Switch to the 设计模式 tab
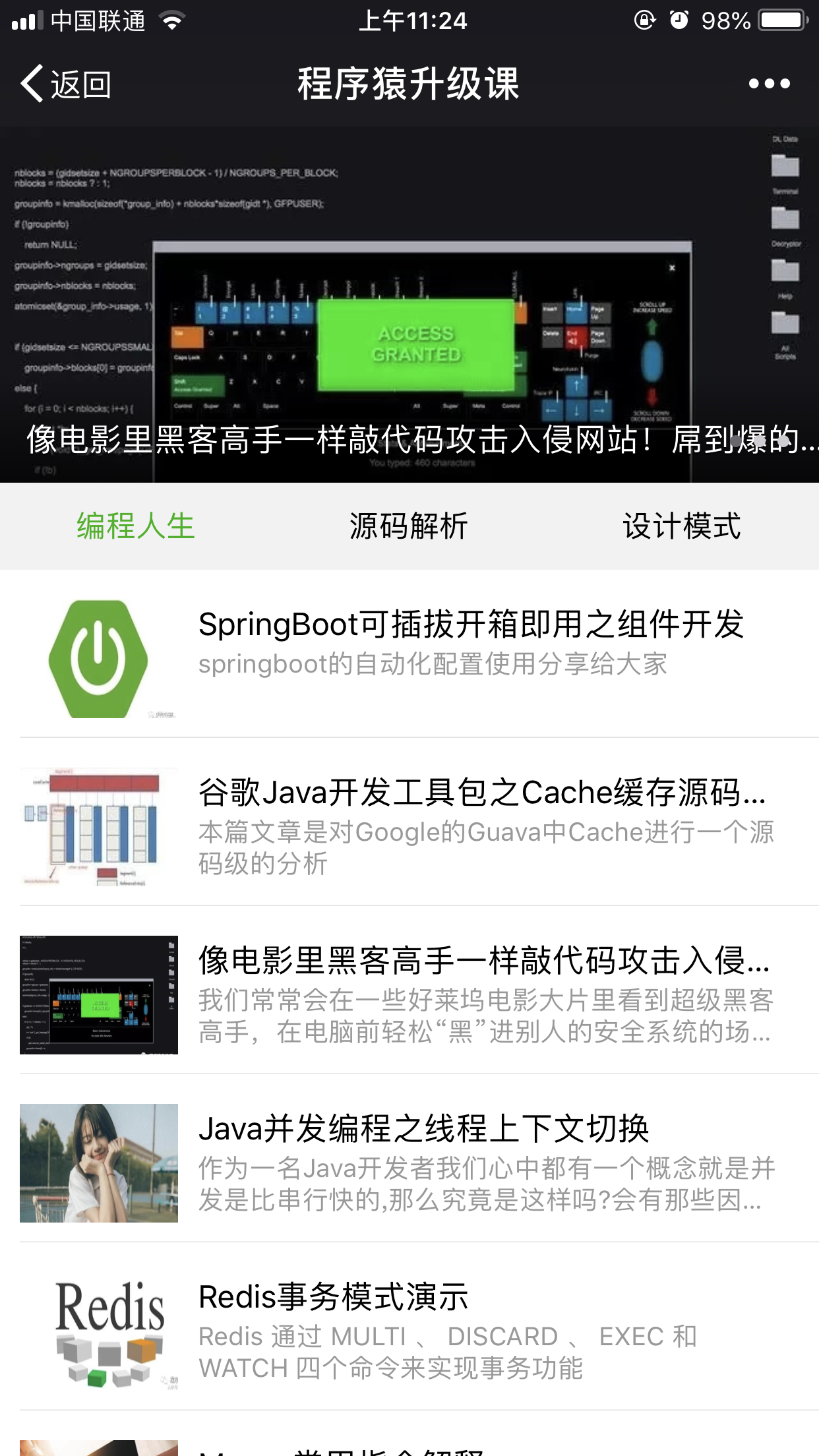This screenshot has height=1456, width=819. [x=682, y=526]
